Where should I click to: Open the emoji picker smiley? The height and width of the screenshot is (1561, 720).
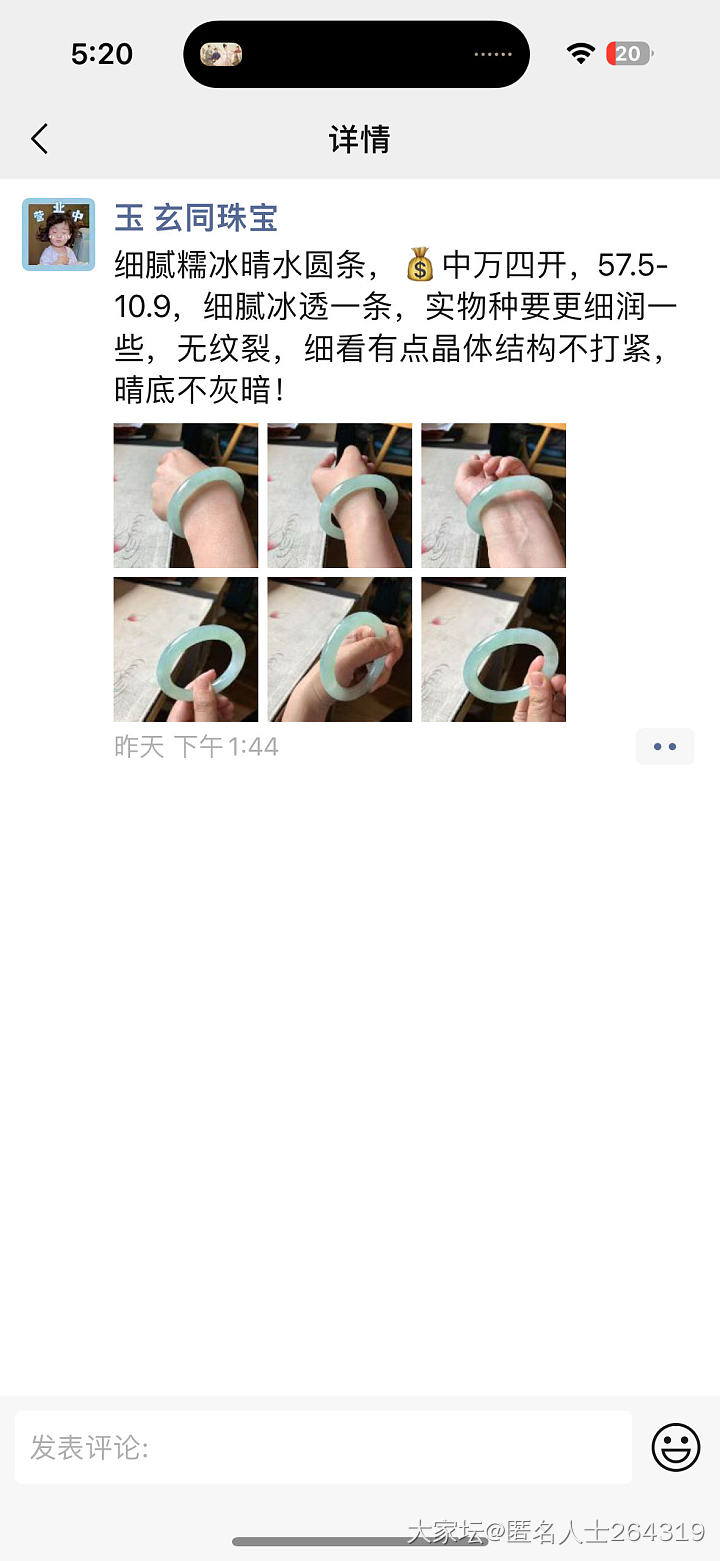676,1447
